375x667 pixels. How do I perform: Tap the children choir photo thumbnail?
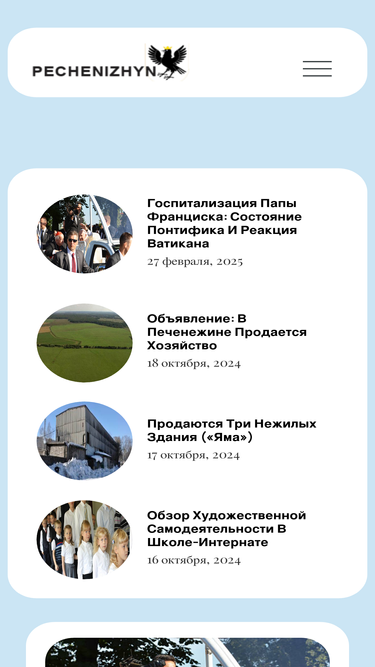coord(85,539)
